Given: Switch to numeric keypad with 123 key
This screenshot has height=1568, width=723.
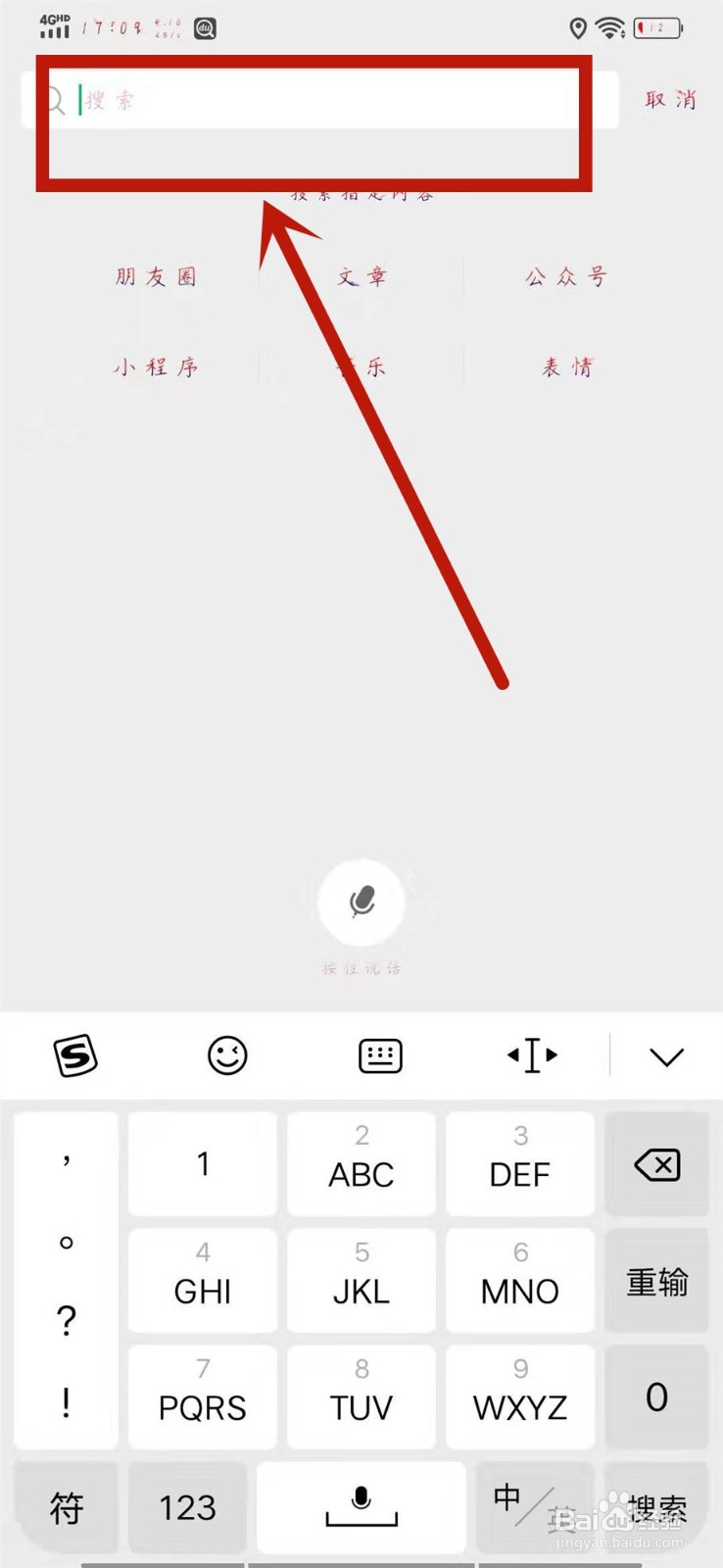Looking at the screenshot, I should (187, 1509).
